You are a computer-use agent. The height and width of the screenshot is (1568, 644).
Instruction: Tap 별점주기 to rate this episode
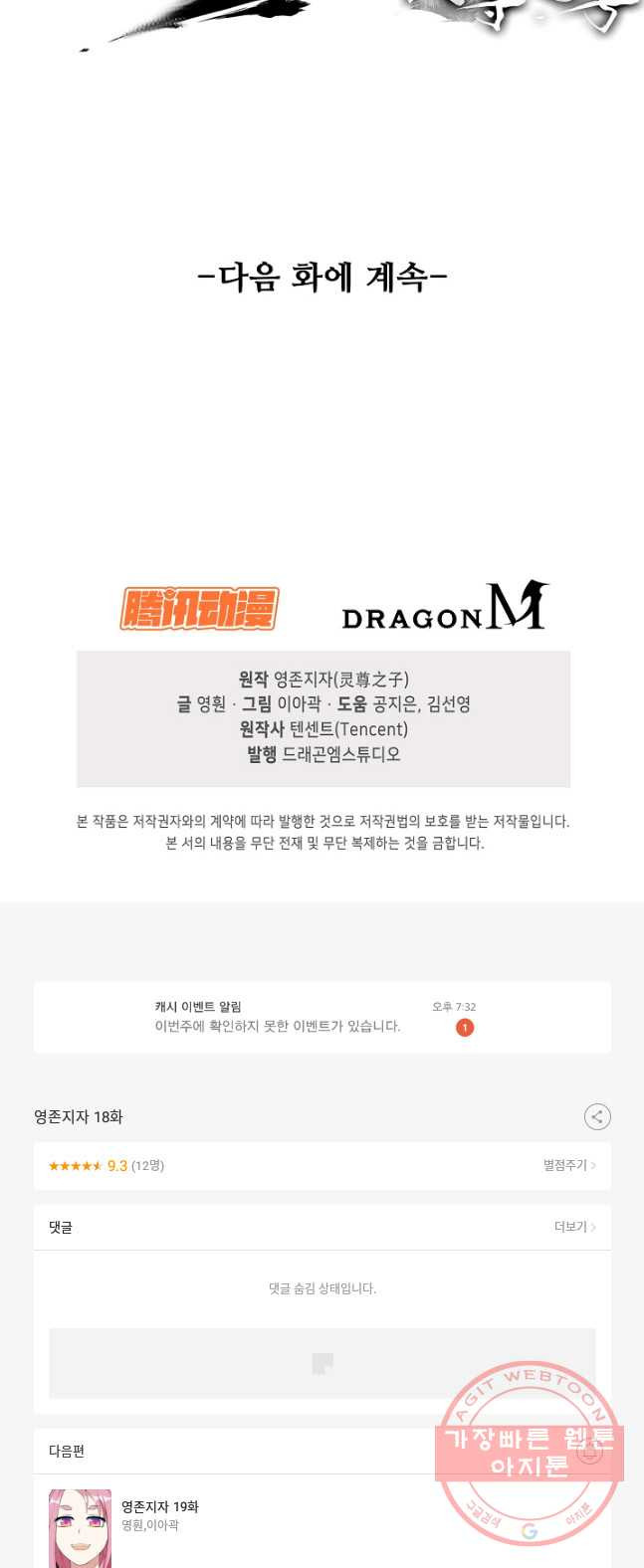pos(569,1165)
